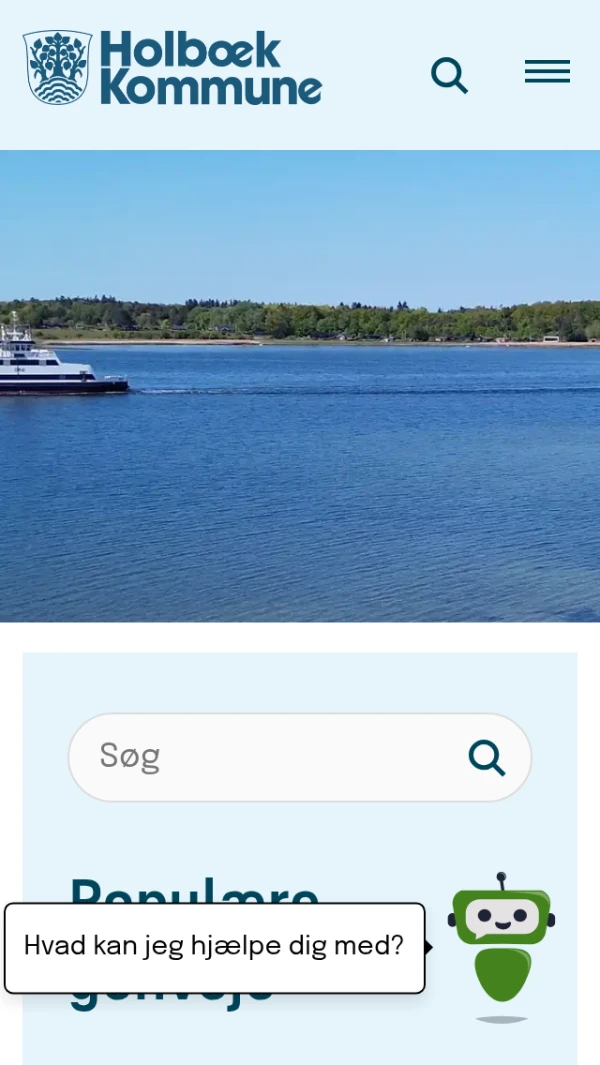Open the hamburger menu

[x=547, y=72]
